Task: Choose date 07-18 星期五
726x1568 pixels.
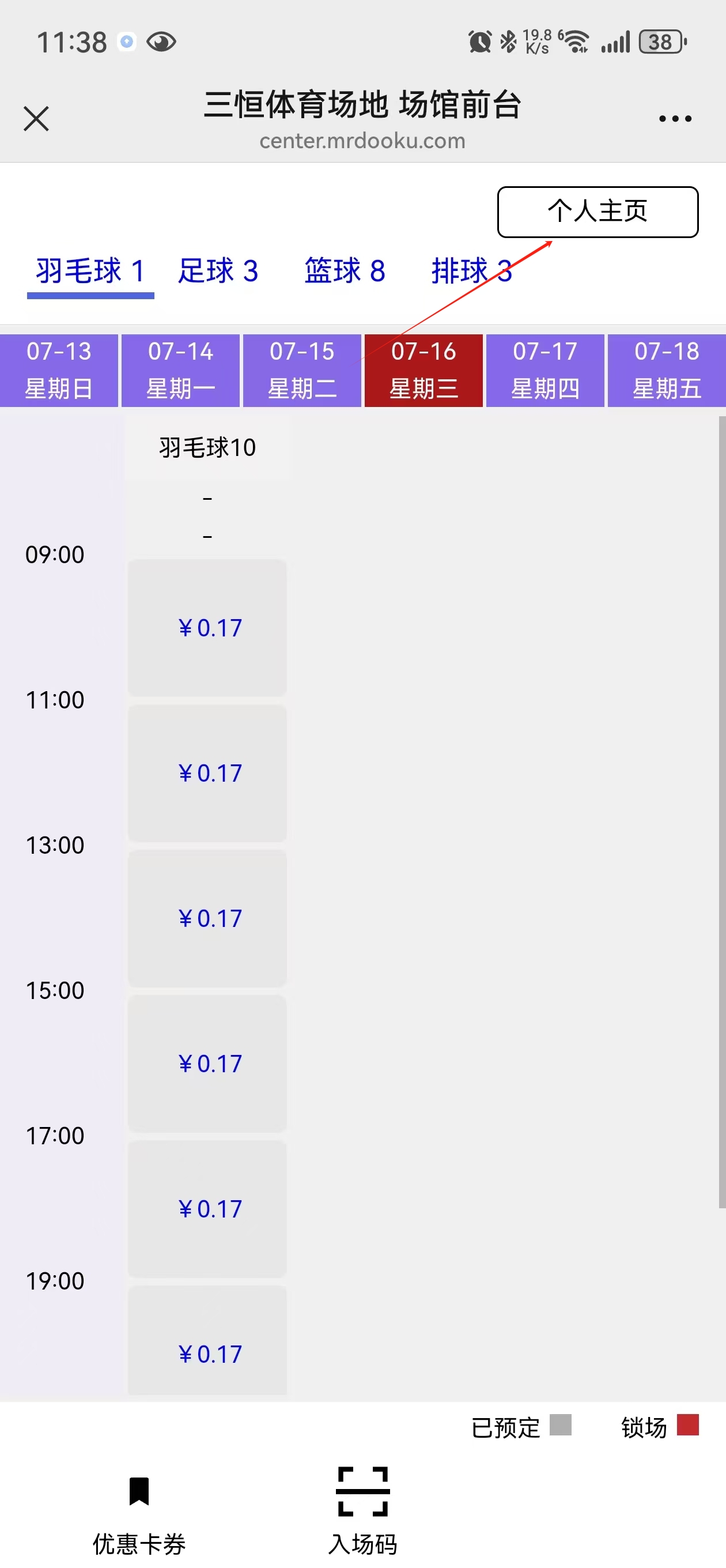Action: (667, 370)
